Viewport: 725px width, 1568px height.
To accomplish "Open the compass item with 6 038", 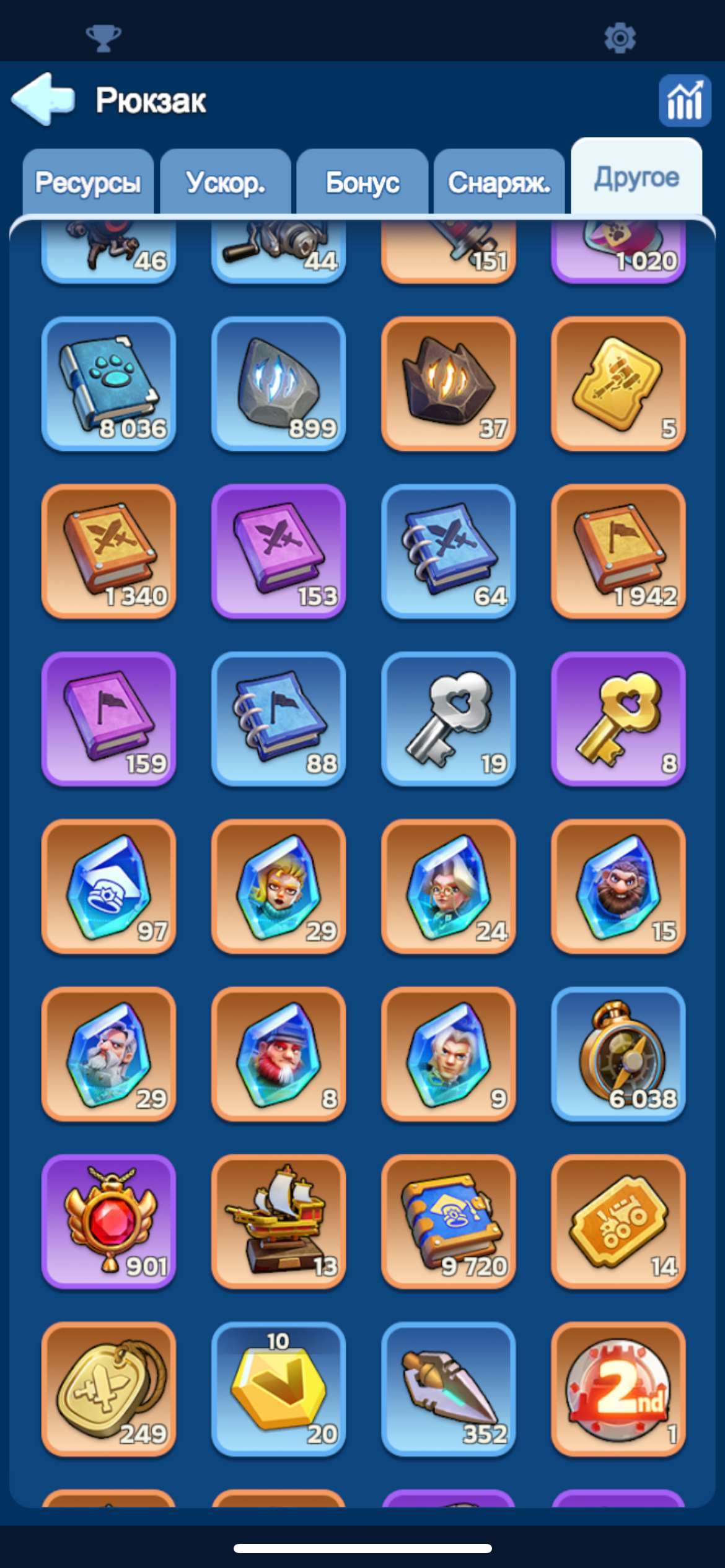I will 618,1054.
